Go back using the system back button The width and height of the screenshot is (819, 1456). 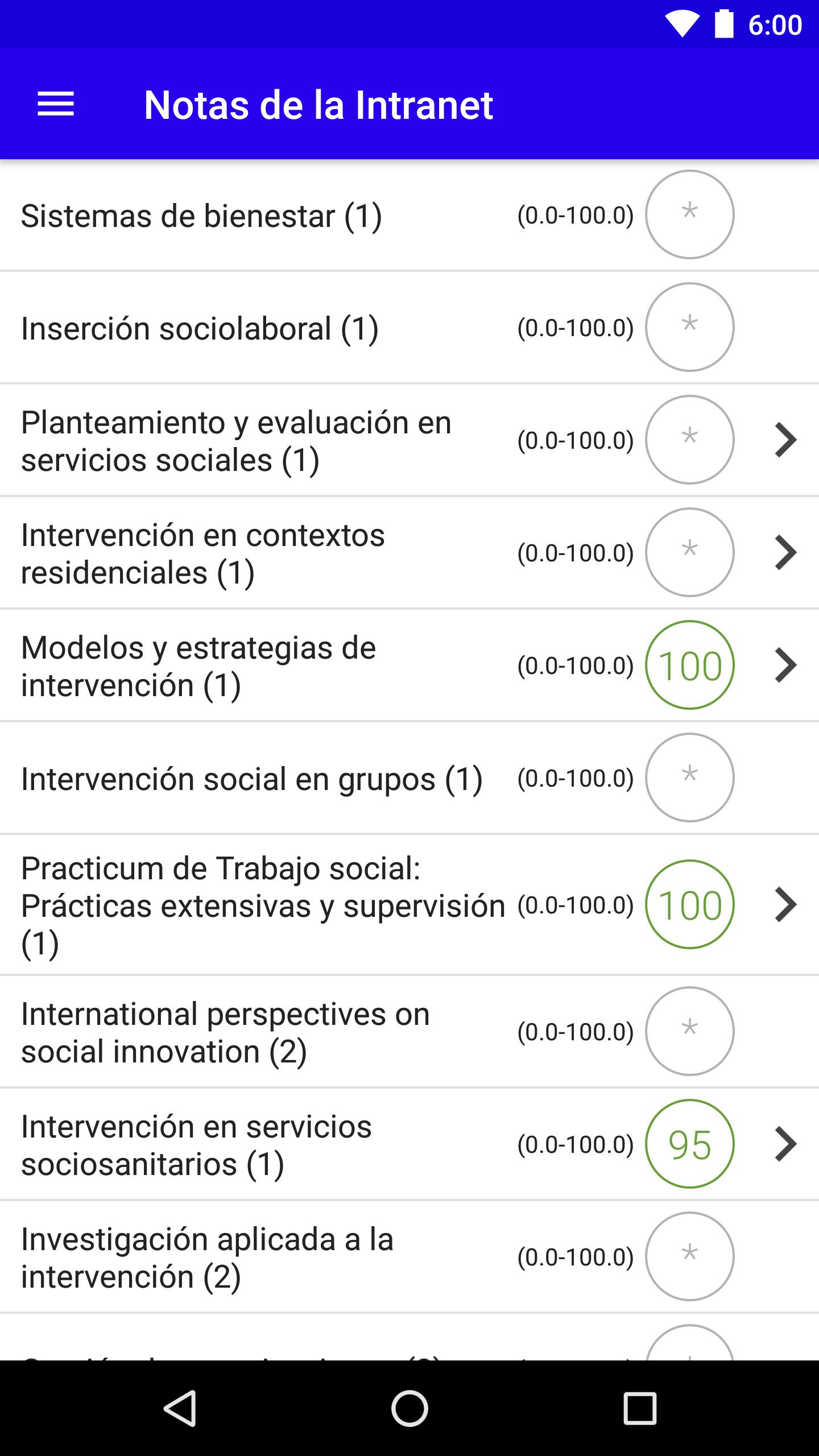coord(181,1408)
